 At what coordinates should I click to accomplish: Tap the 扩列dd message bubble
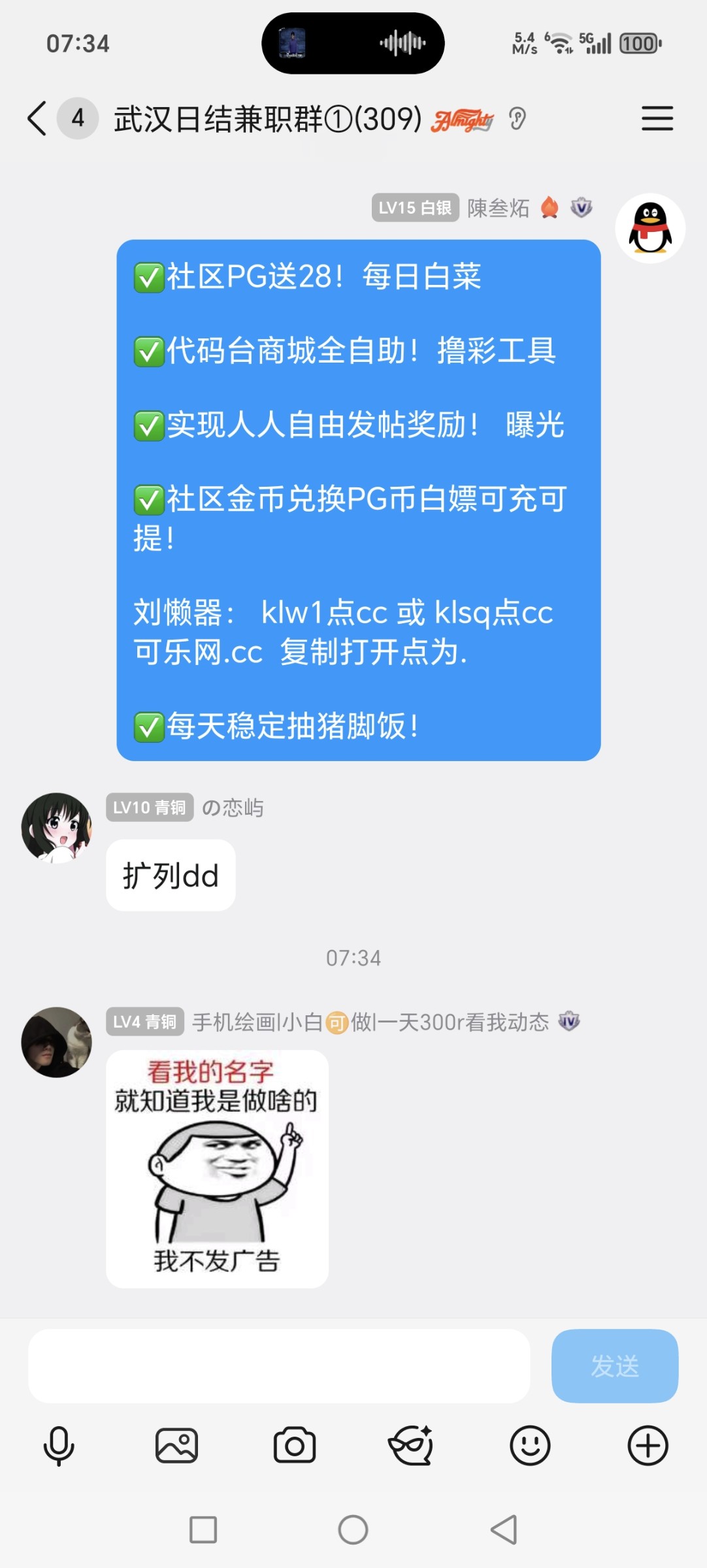170,874
